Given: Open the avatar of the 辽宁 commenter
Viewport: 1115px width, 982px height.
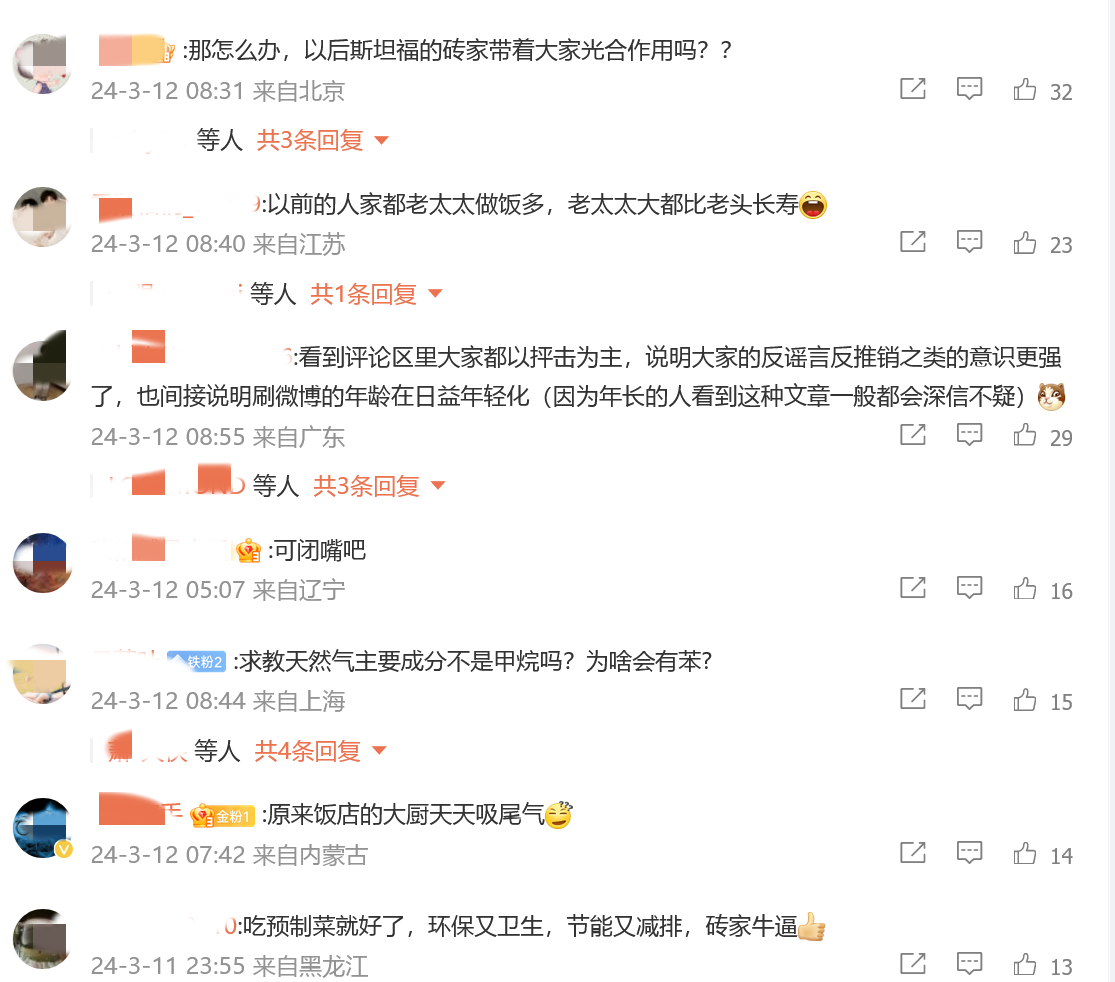Looking at the screenshot, I should [42, 563].
